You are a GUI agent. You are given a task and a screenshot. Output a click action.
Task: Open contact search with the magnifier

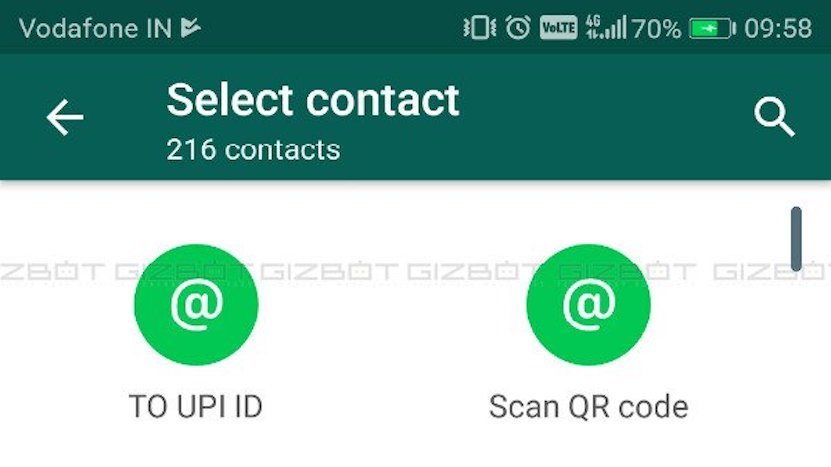[774, 118]
